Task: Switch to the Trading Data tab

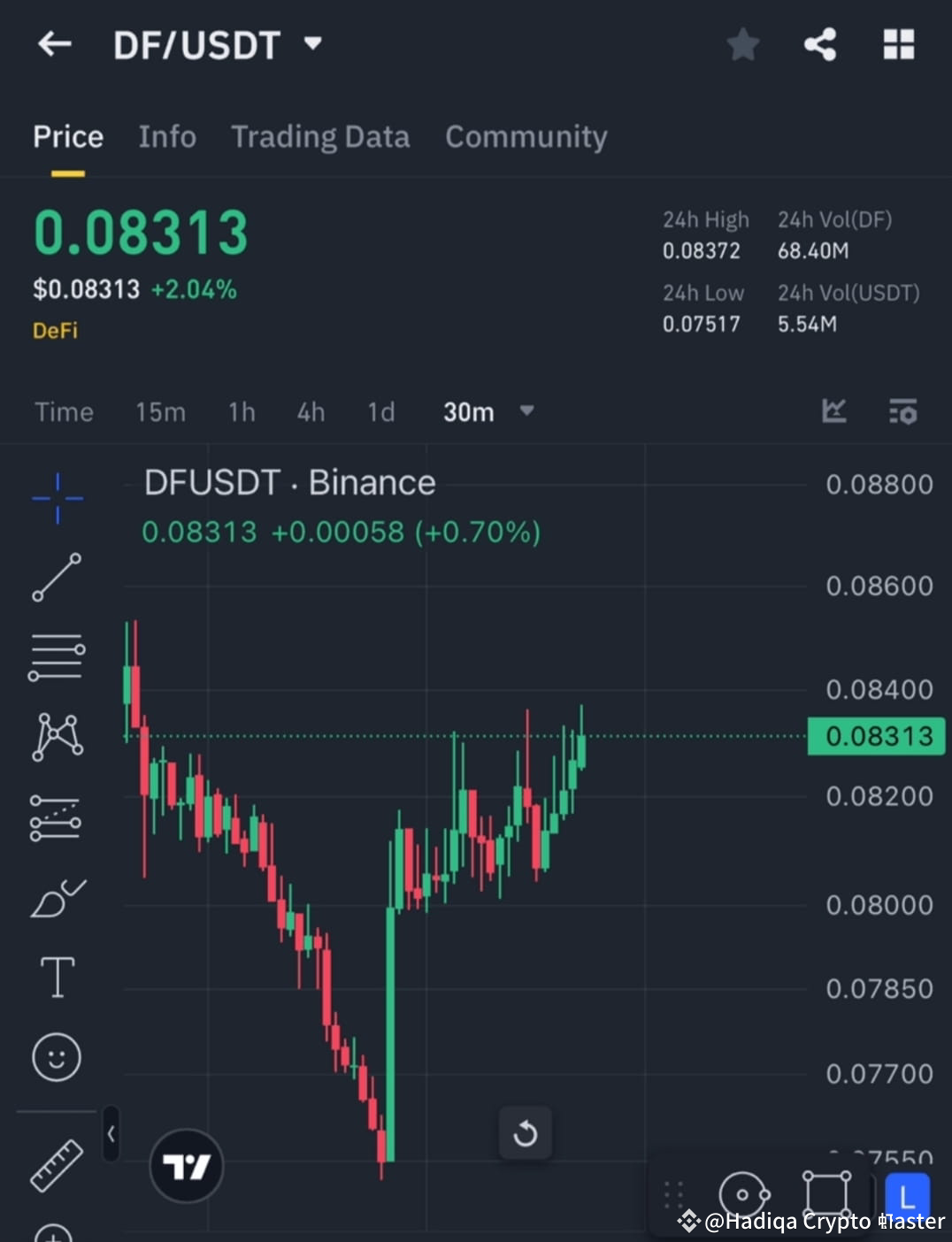Action: 320,136
